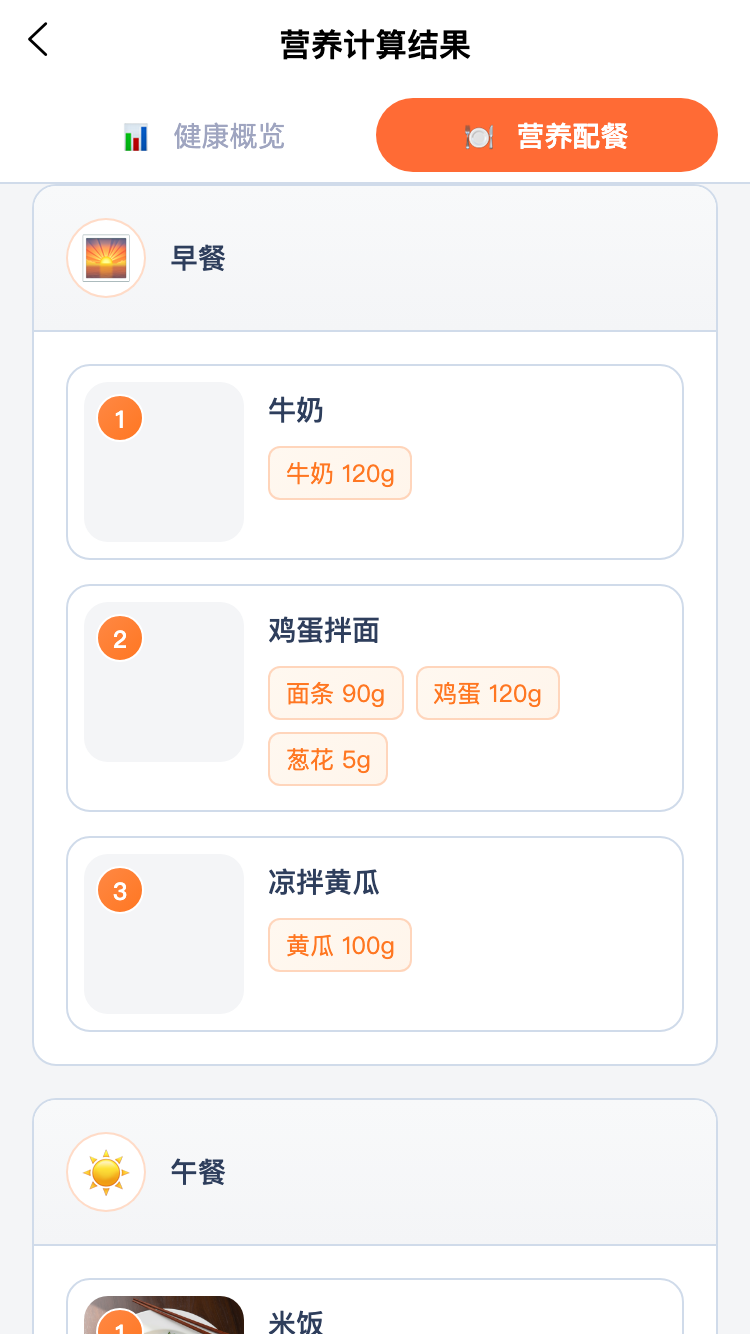Screen dimensions: 750x1334
Task: Go back from 营养计算结果 page
Action: coord(38,41)
